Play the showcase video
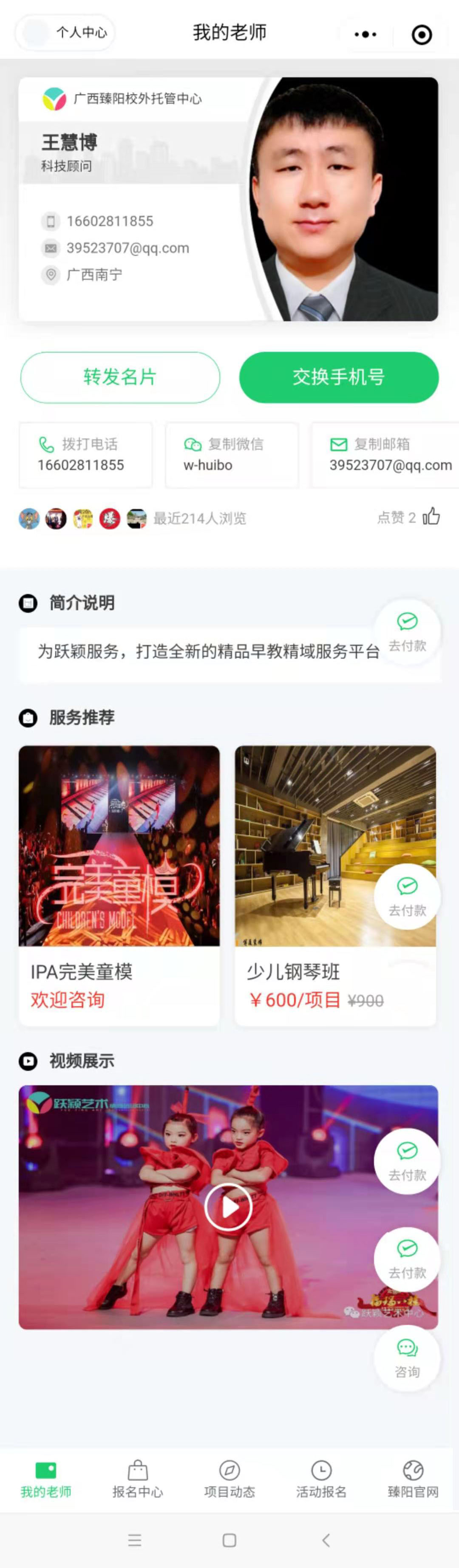459x1568 pixels. [228, 1206]
